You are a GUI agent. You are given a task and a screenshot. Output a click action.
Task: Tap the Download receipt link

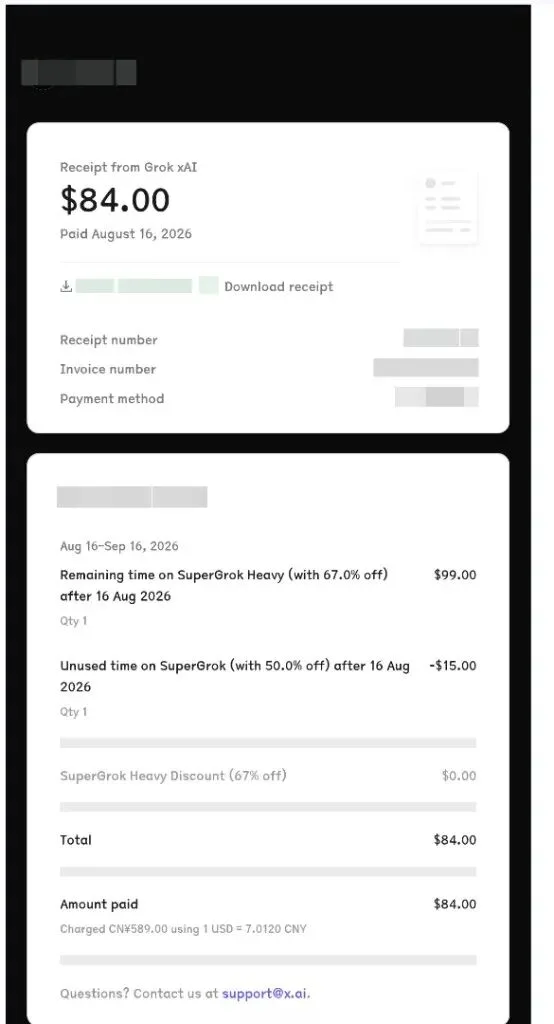(278, 287)
